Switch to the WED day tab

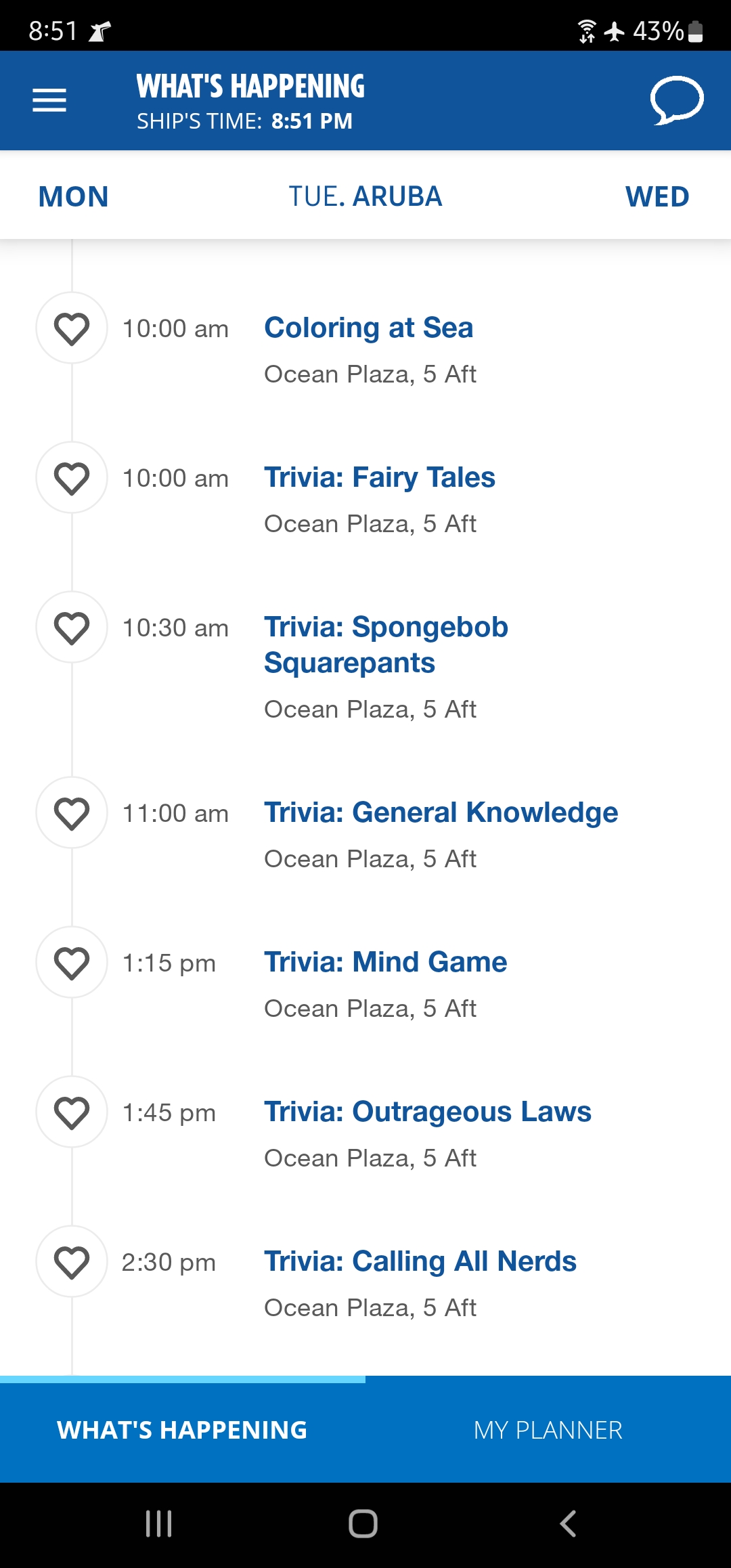point(657,197)
